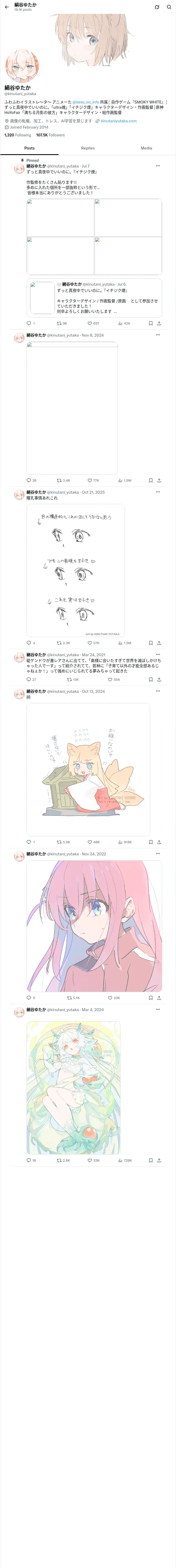Open the kinutaniyutaka.com website link
The height and width of the screenshot is (1568, 176).
(118, 121)
